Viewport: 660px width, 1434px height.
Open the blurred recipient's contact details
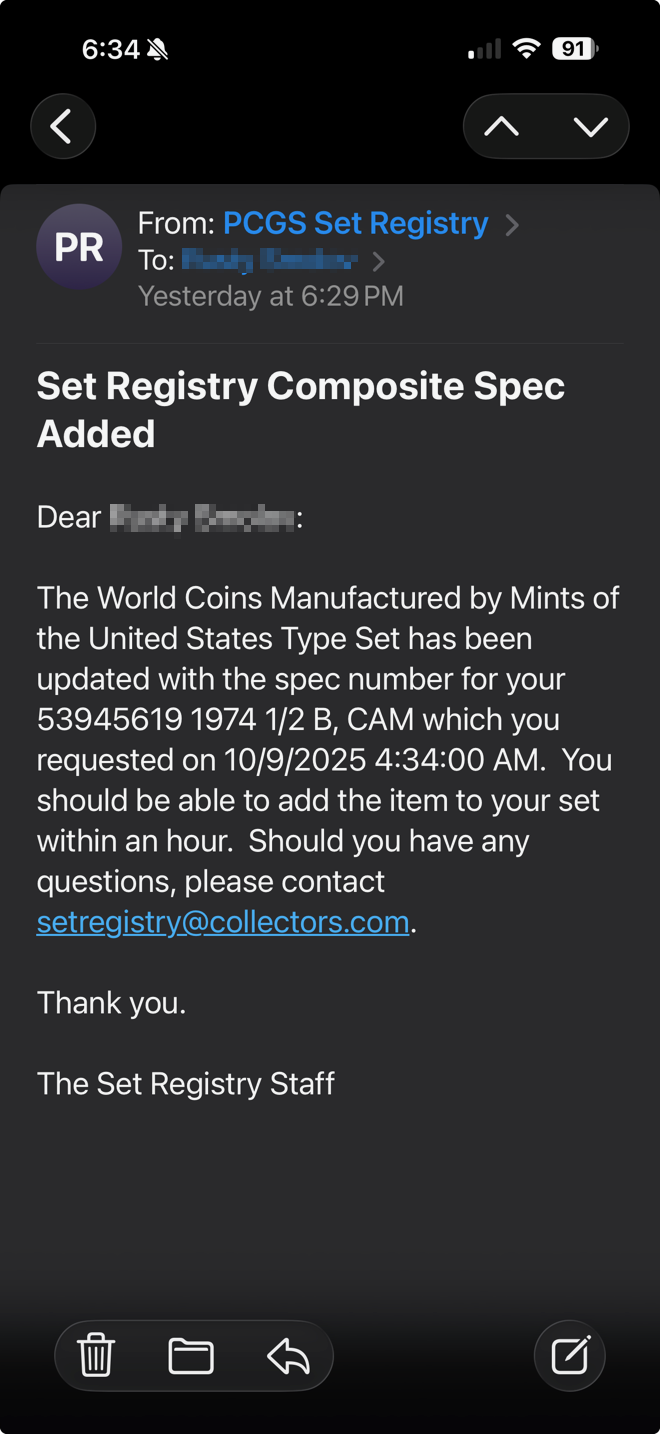(270, 261)
